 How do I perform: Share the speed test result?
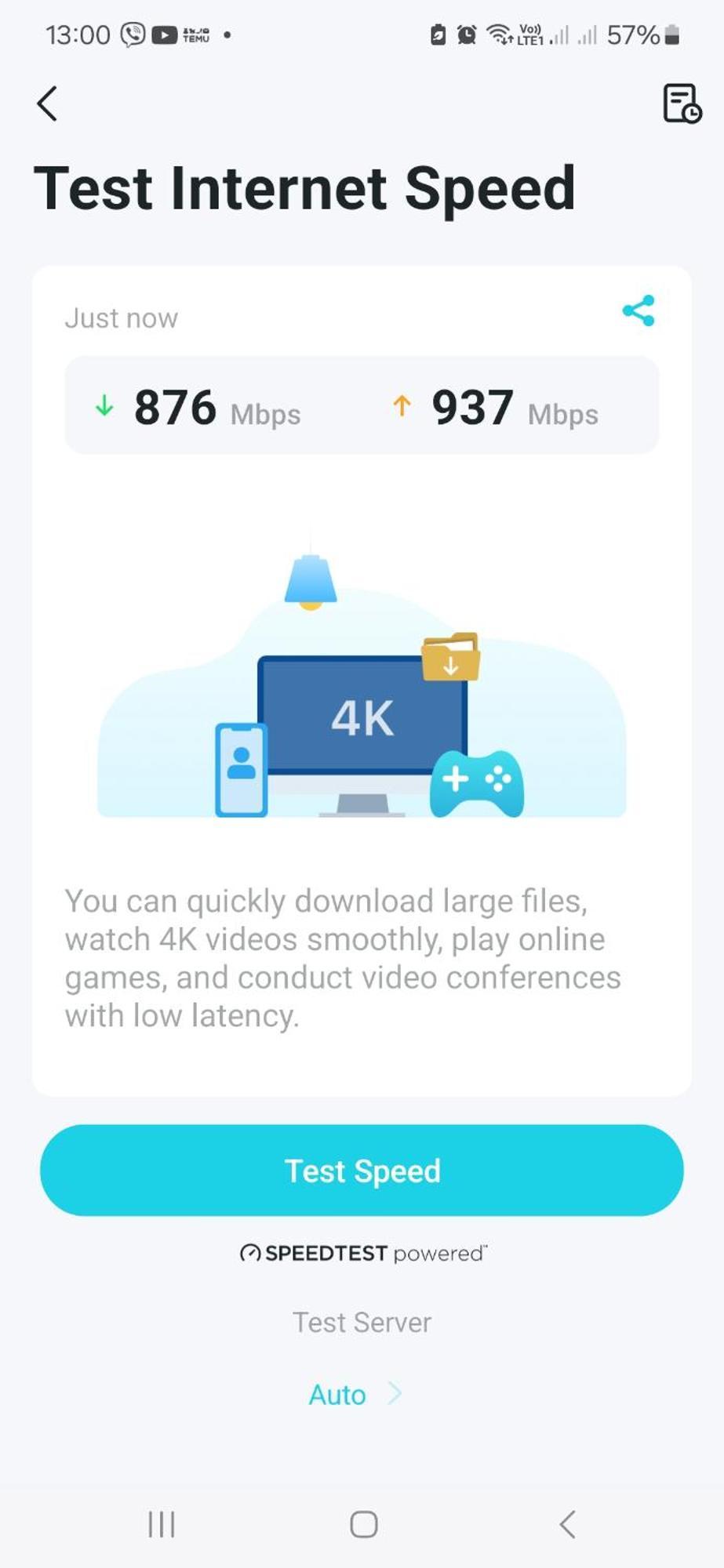click(639, 311)
